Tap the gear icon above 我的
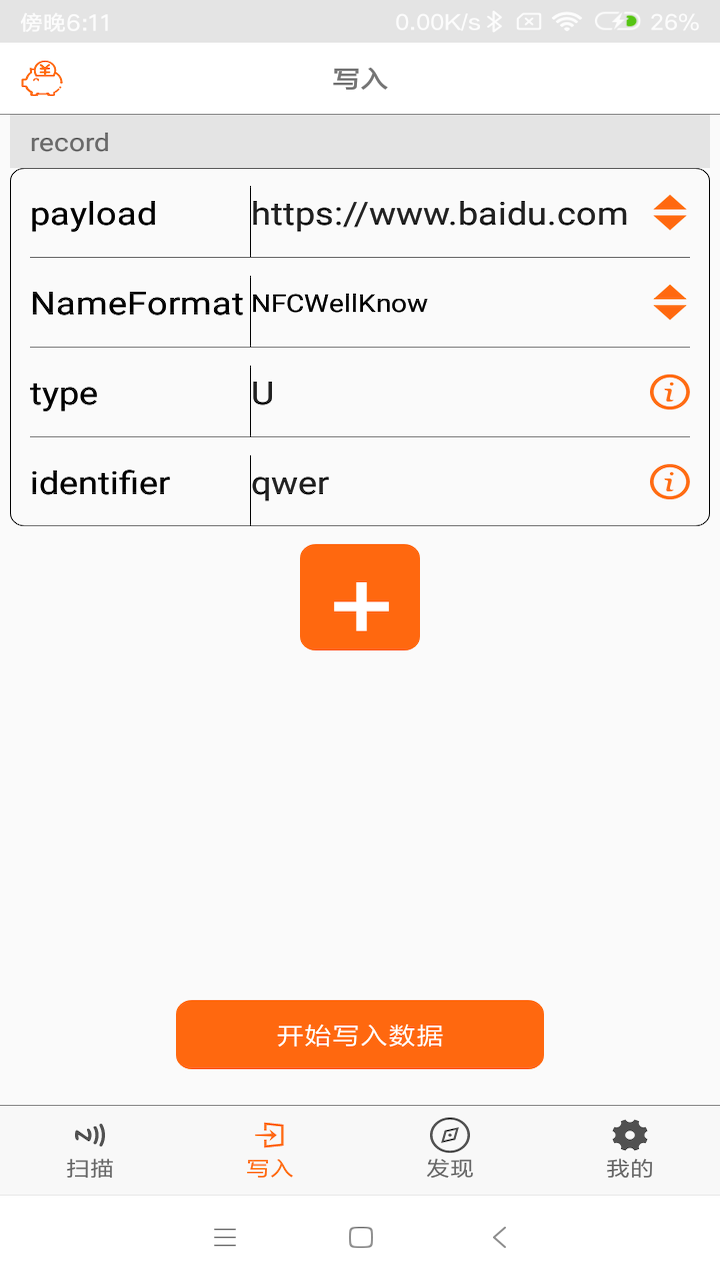 (x=628, y=1132)
